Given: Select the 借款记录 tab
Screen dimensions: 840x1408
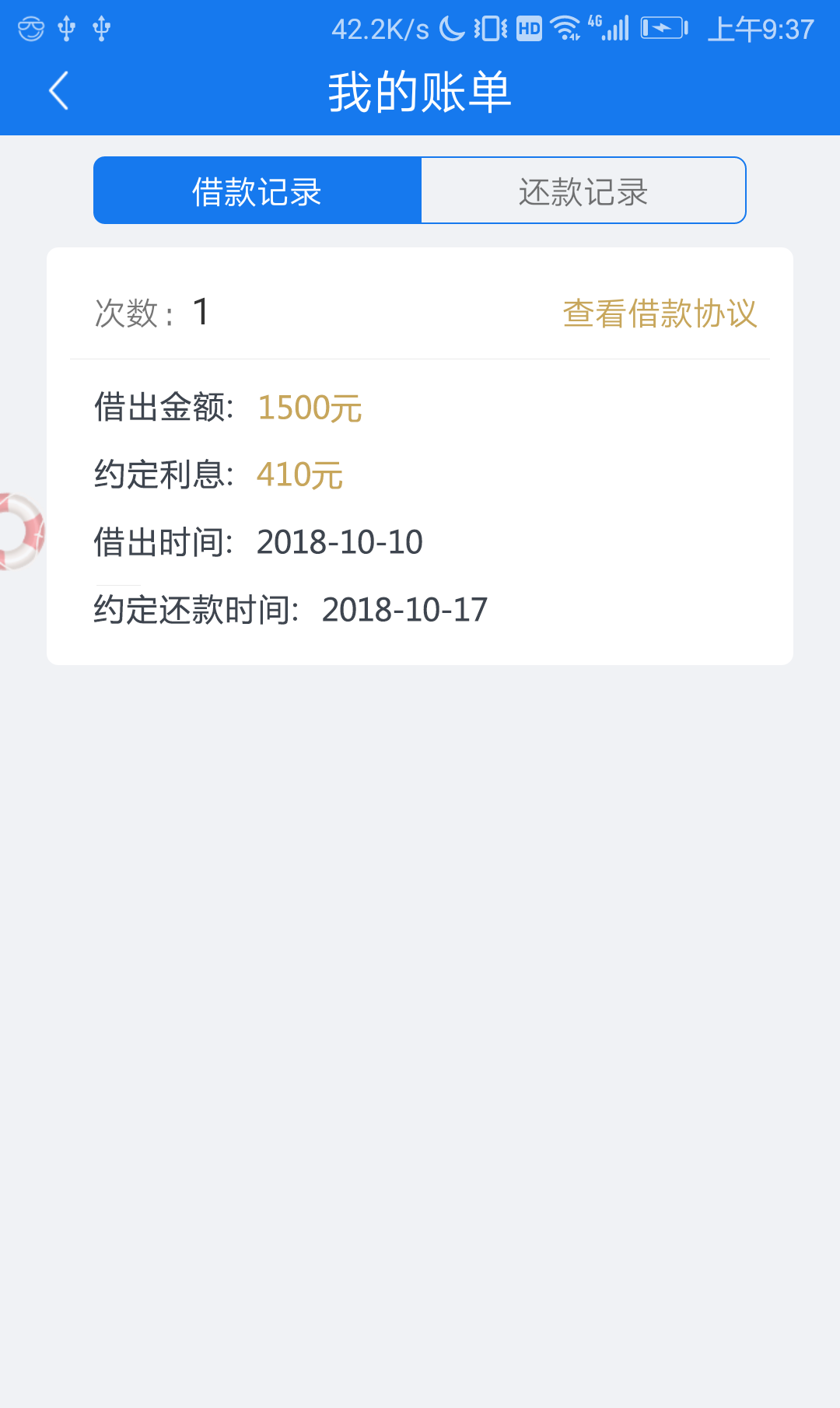Looking at the screenshot, I should point(257,191).
